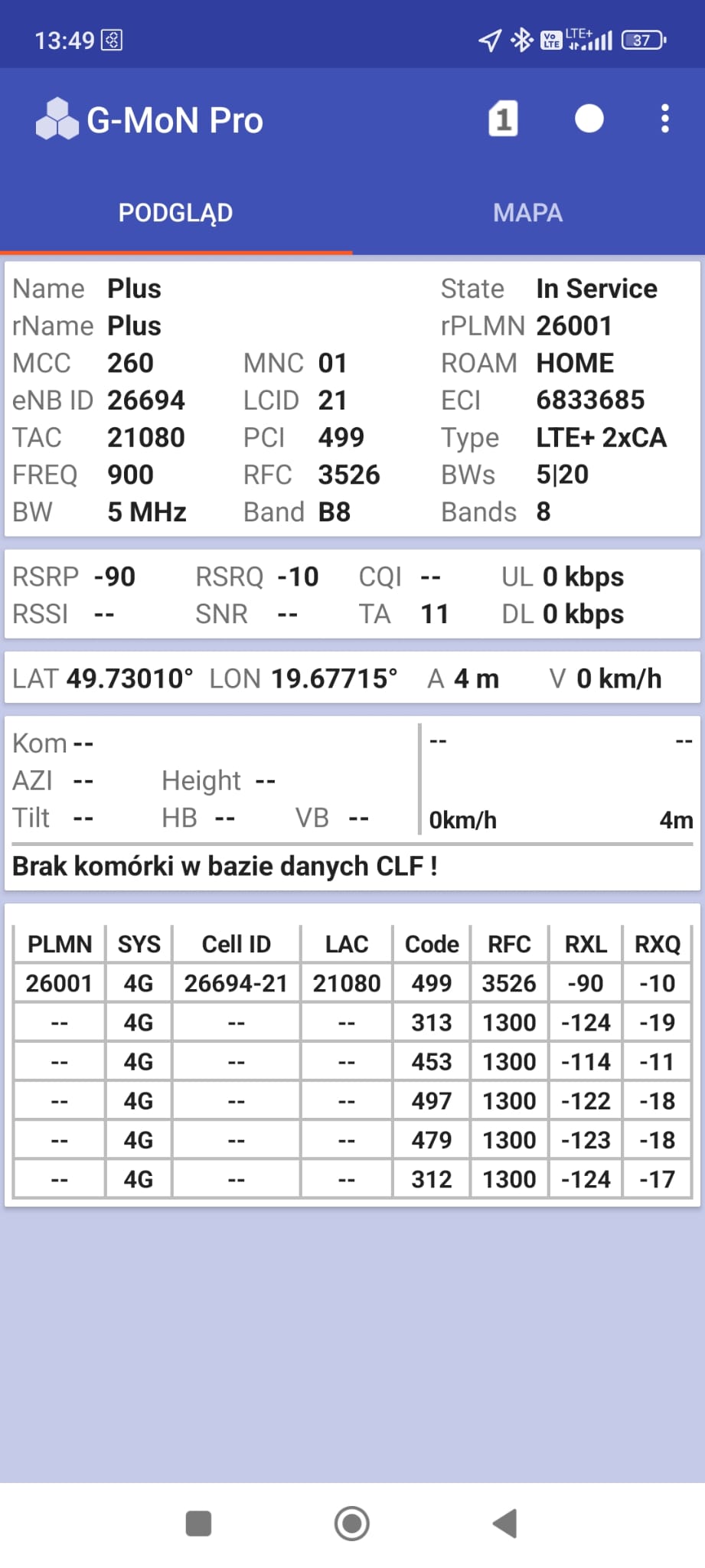The width and height of the screenshot is (705, 1568).
Task: Tap the white record circle button
Action: [589, 119]
